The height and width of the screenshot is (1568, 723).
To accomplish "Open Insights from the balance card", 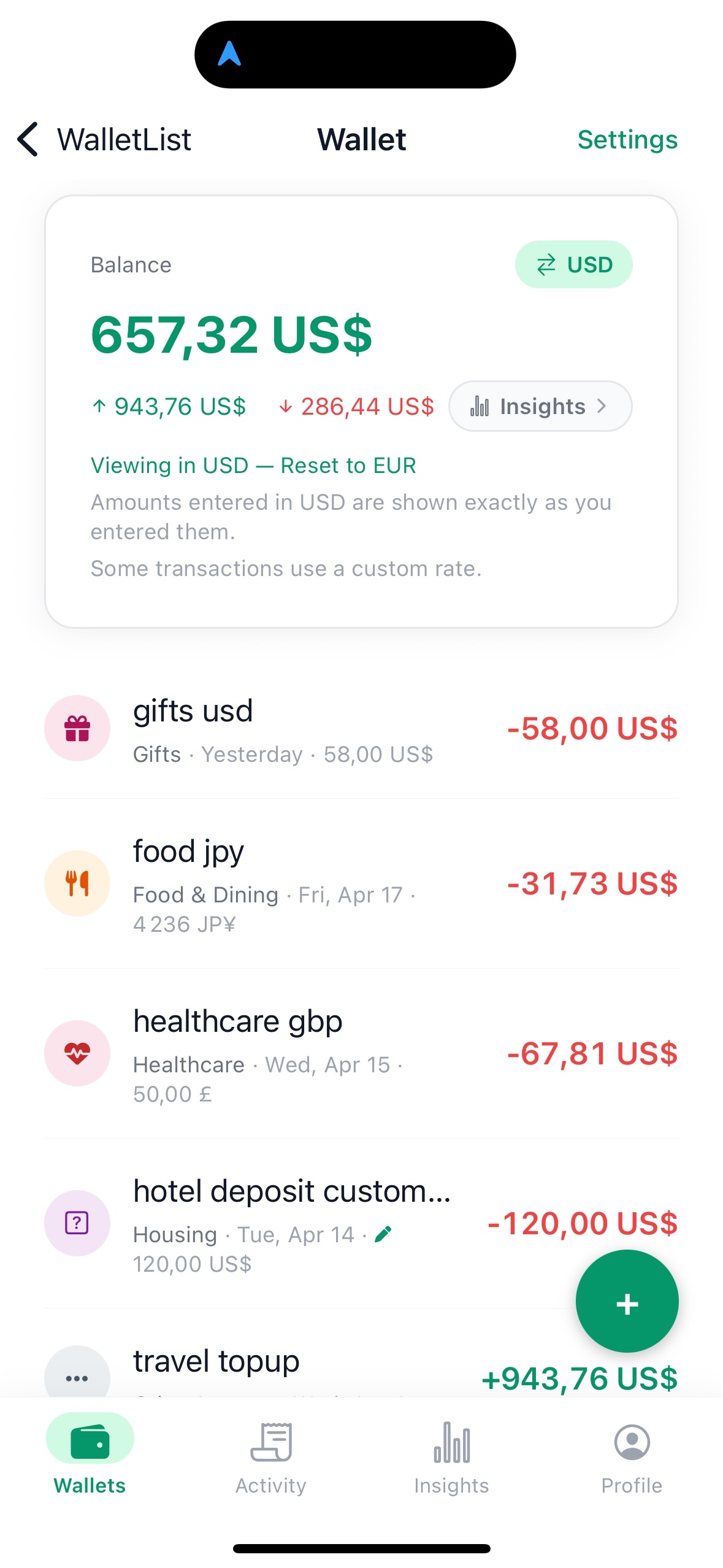I will (540, 406).
